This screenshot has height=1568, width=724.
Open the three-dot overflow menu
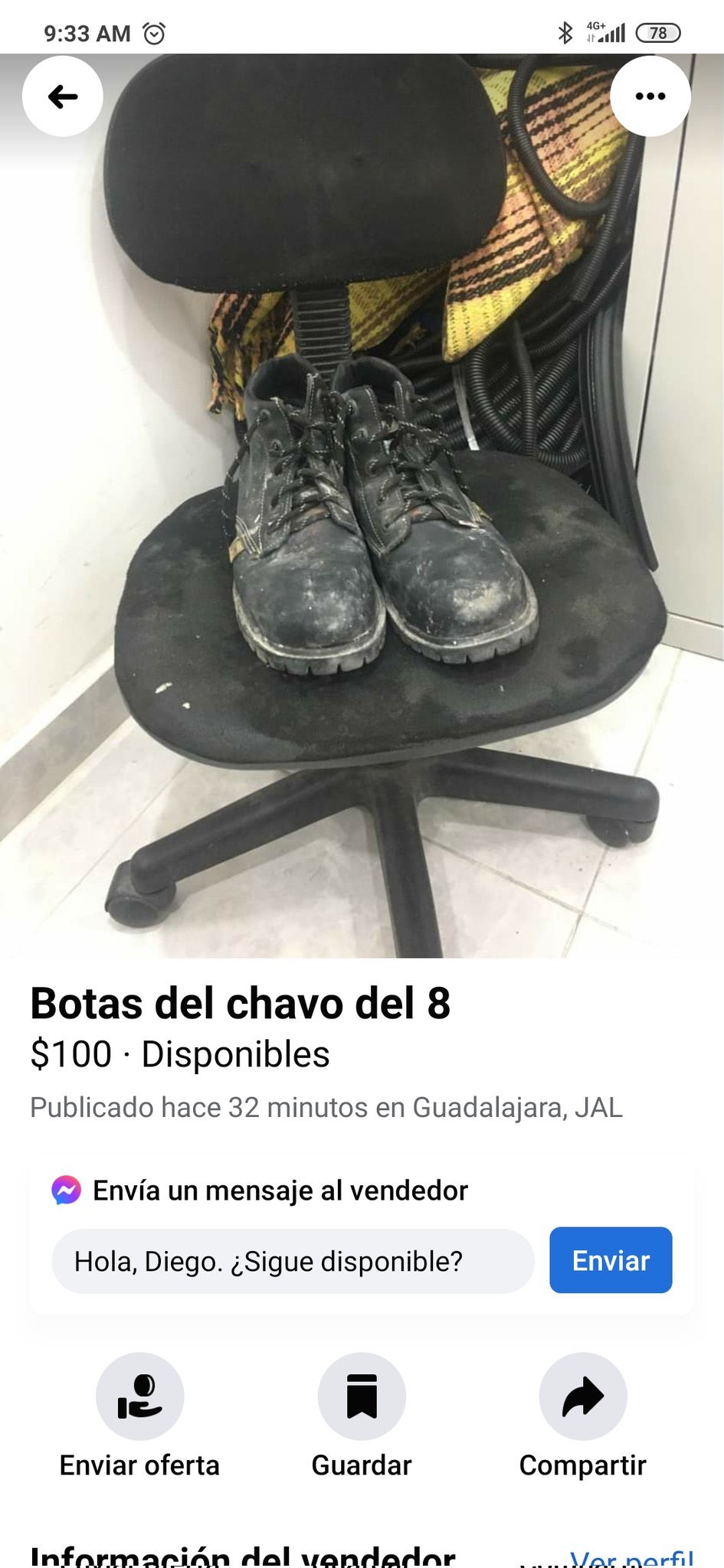[650, 96]
